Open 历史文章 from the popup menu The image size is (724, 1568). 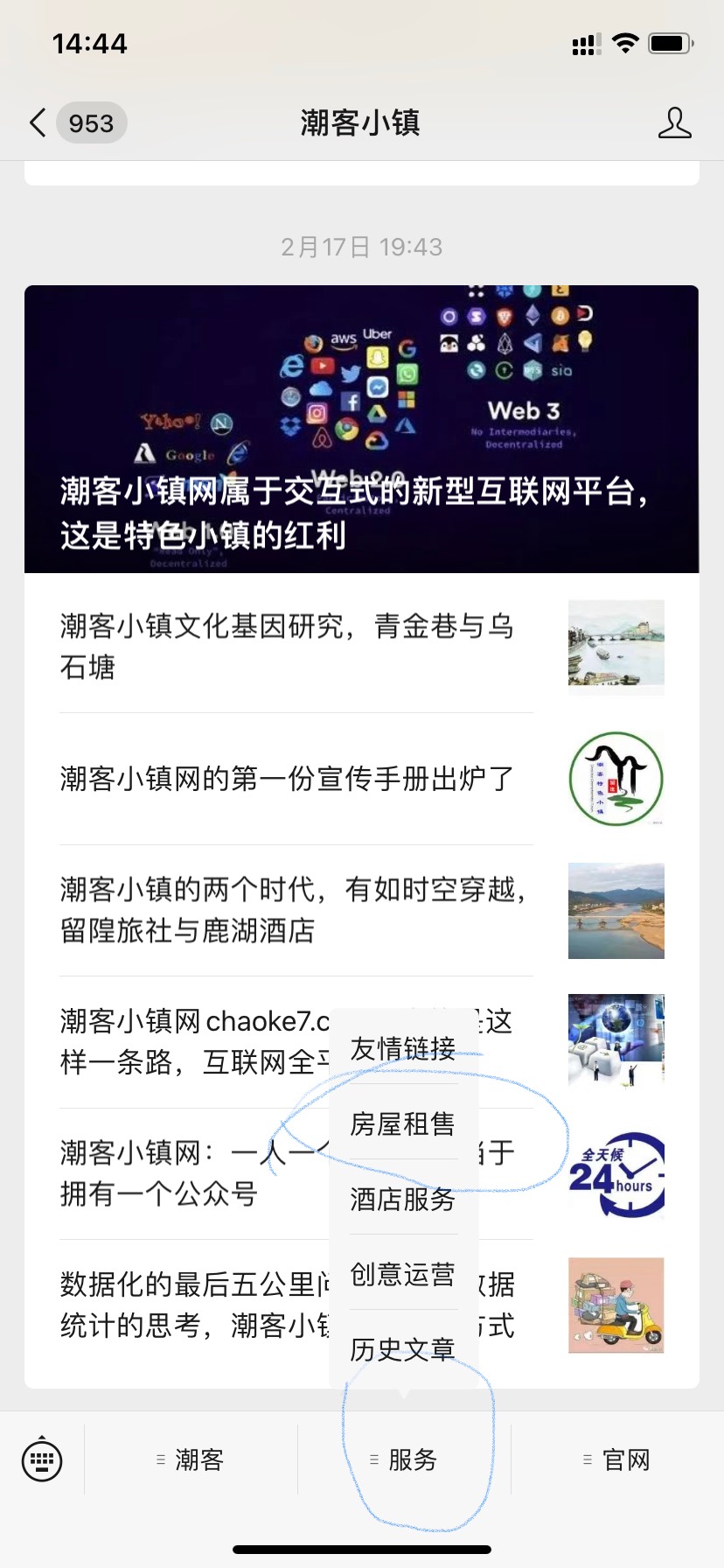pos(403,1349)
